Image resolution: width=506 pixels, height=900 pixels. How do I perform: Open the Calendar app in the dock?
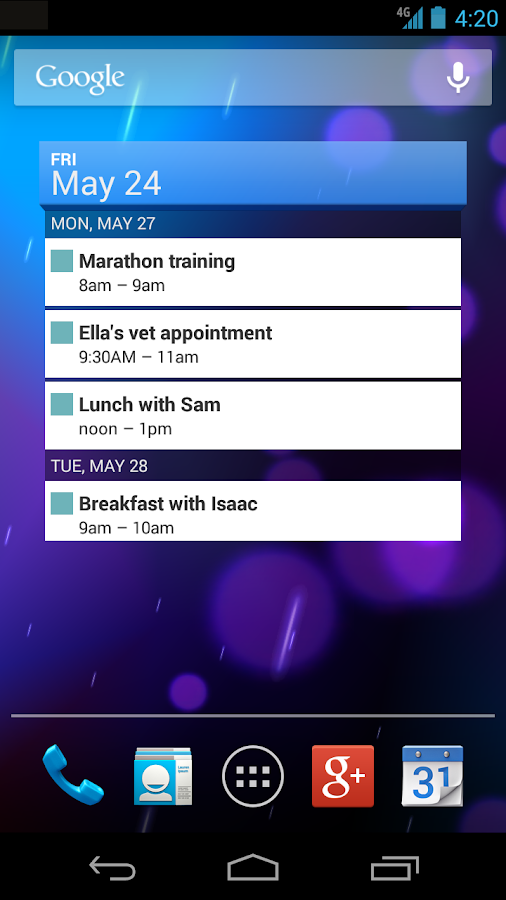pos(432,776)
